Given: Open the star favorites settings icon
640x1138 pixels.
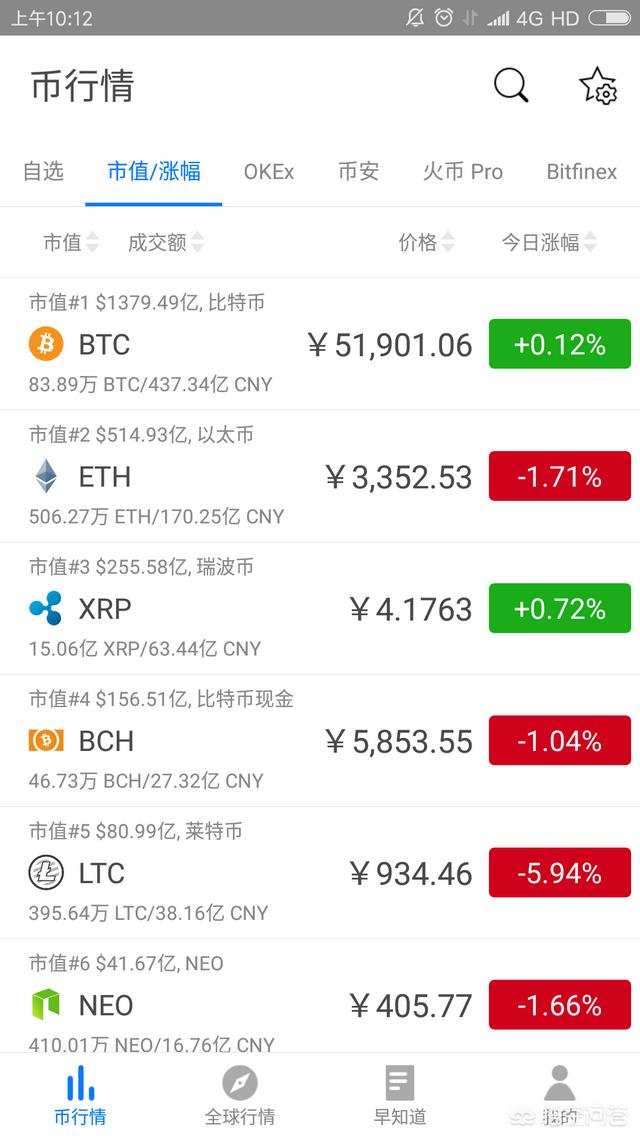Looking at the screenshot, I should click(598, 86).
